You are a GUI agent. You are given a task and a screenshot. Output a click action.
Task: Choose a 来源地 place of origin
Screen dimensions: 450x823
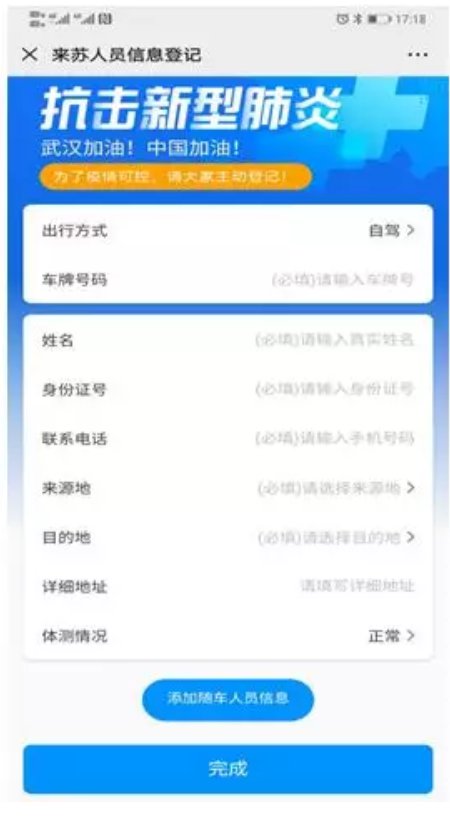point(228,488)
